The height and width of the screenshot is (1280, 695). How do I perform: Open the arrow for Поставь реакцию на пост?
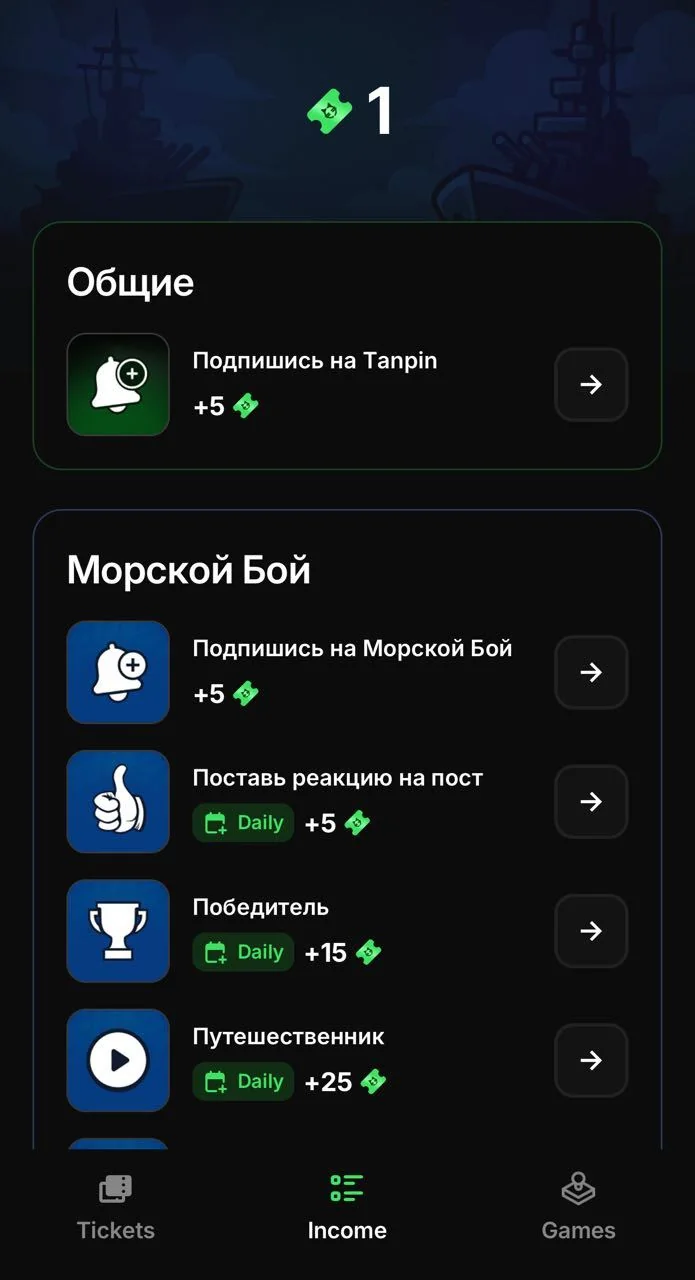click(x=591, y=801)
